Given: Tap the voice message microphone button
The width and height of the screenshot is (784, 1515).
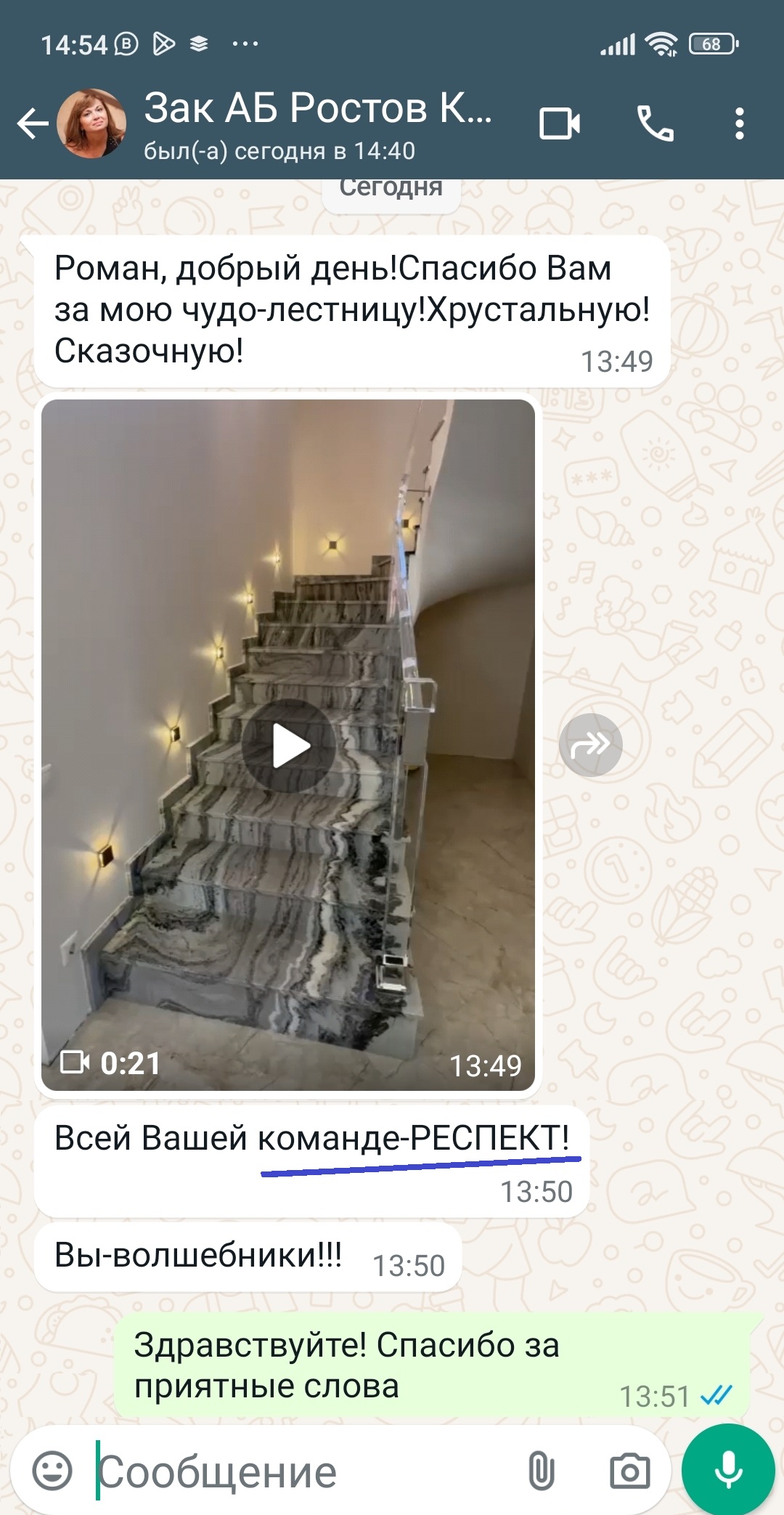Looking at the screenshot, I should click(x=728, y=1470).
